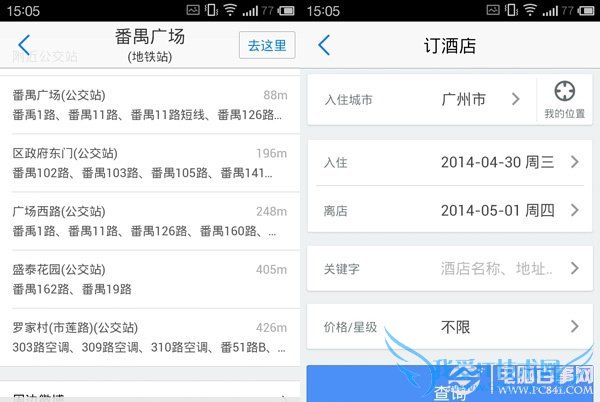Use 我的位置 for hotel city

(x=564, y=99)
